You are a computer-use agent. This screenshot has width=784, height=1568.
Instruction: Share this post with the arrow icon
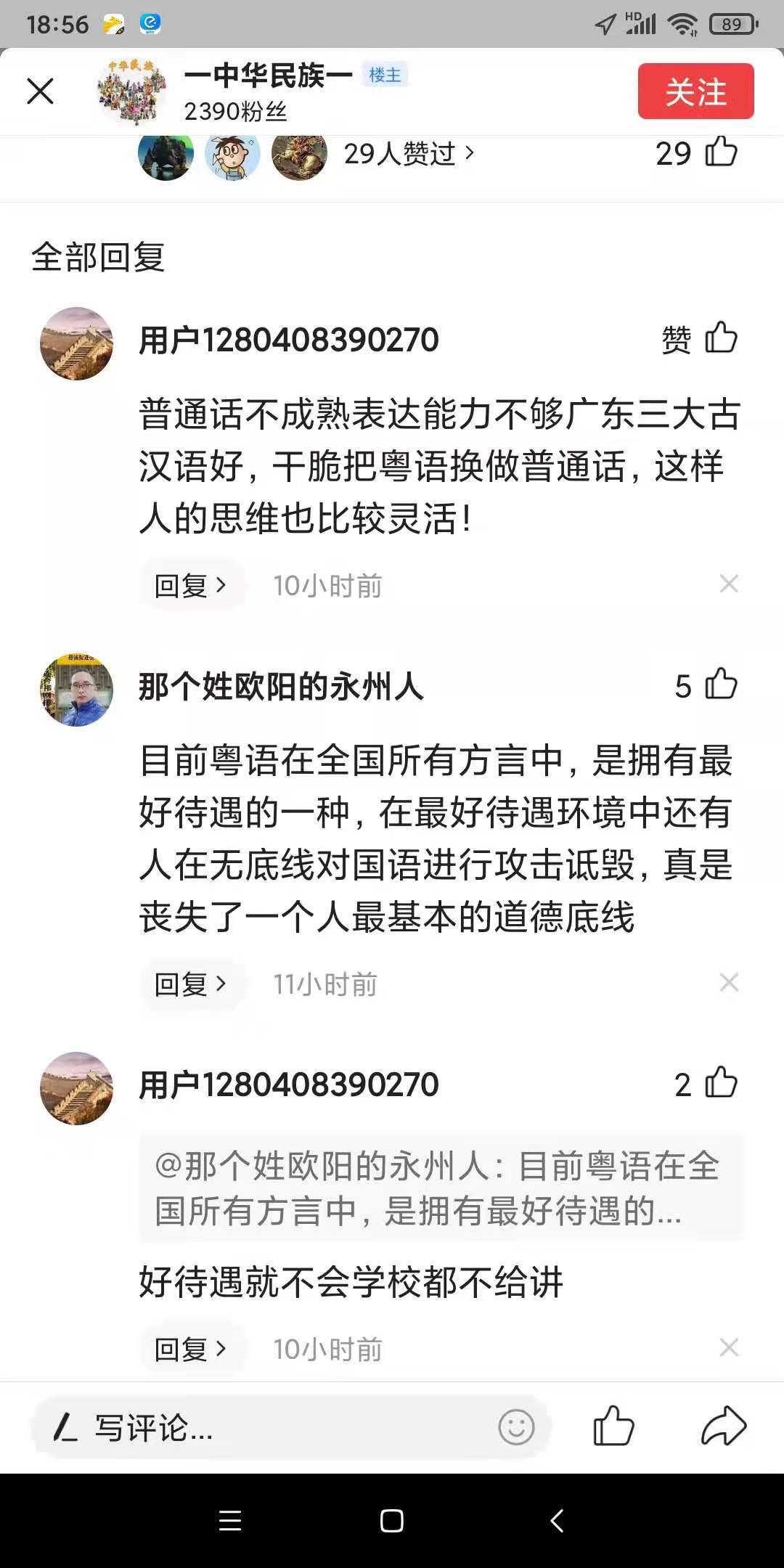(723, 1426)
